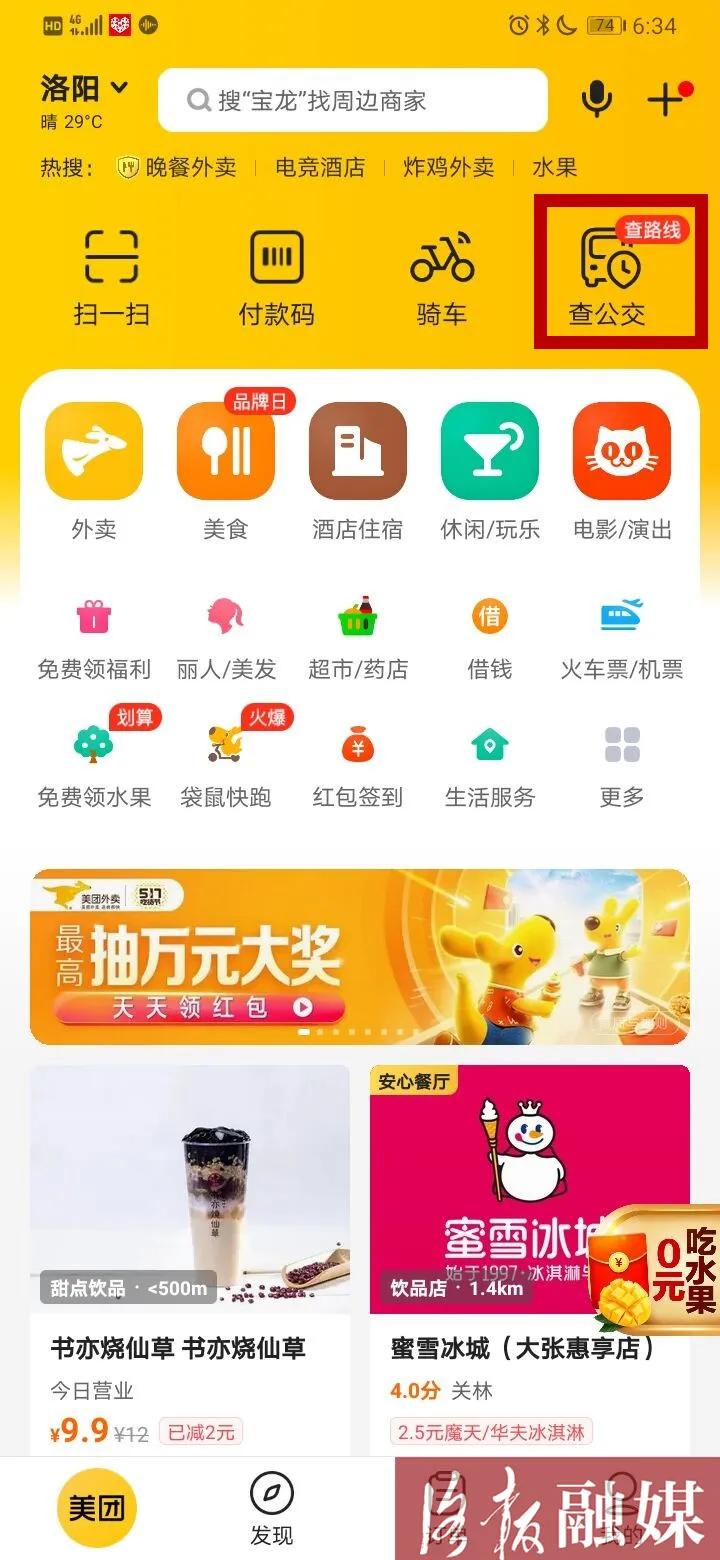
Task: Open the 更多 more services grid
Action: coord(621,760)
